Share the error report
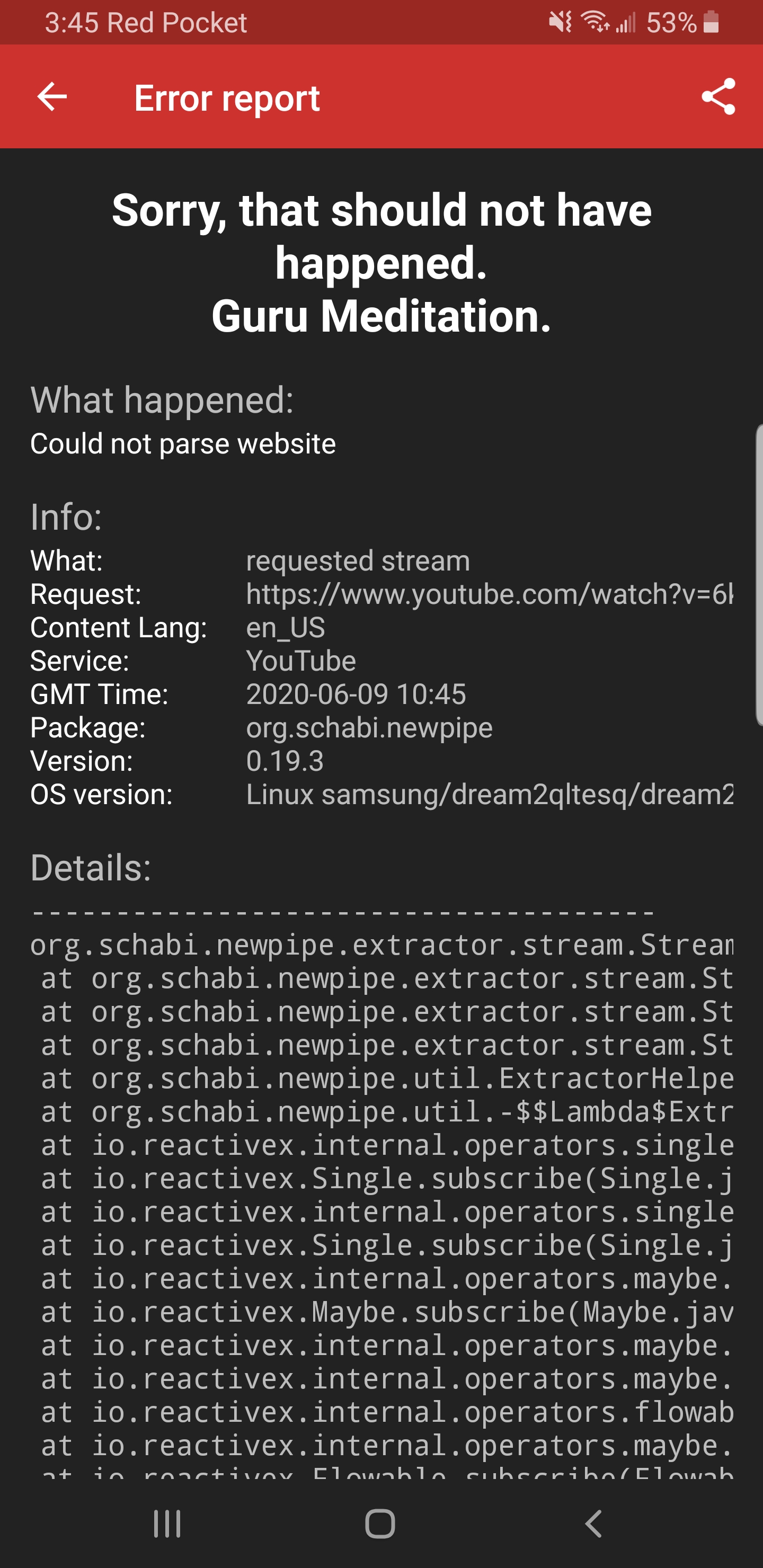The image size is (763, 1568). click(x=718, y=97)
